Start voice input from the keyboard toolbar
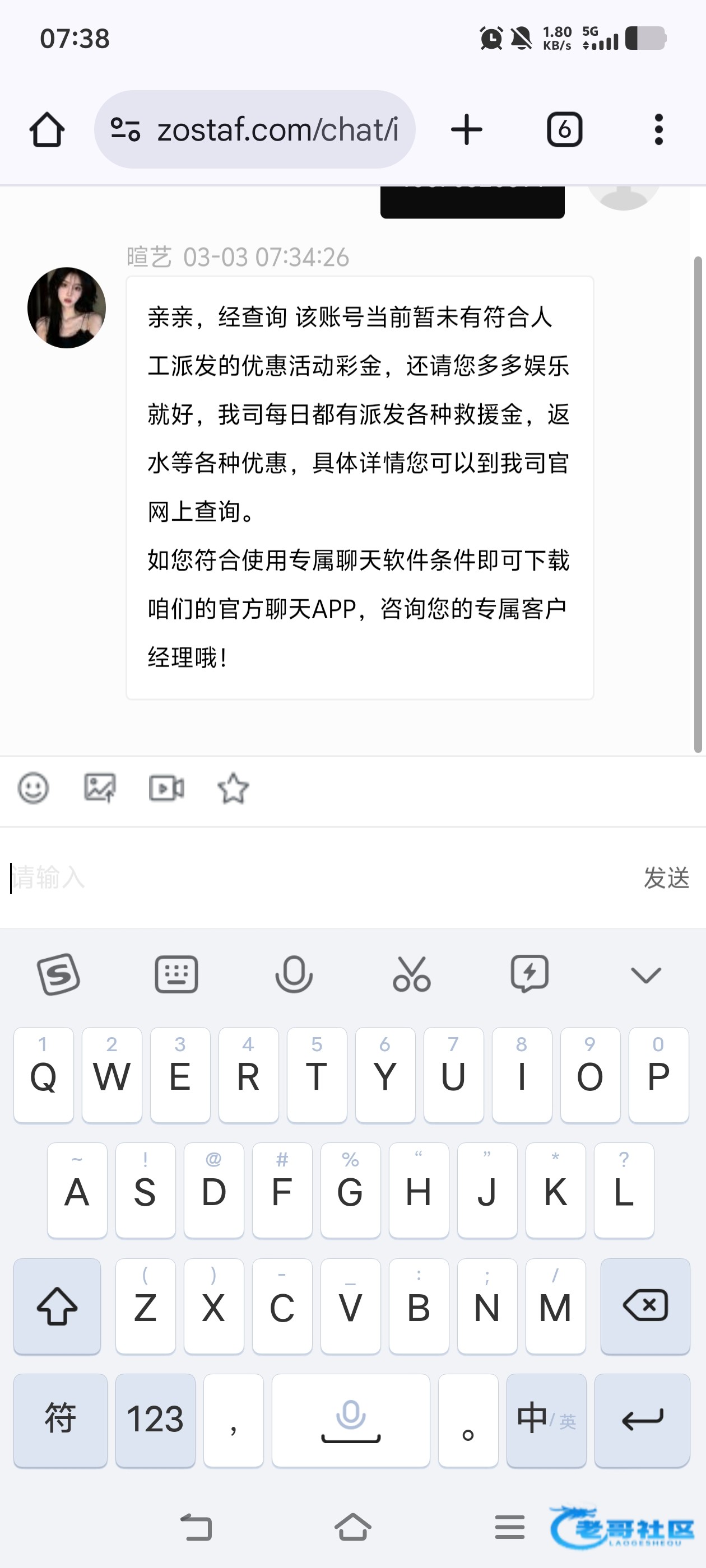 click(294, 974)
